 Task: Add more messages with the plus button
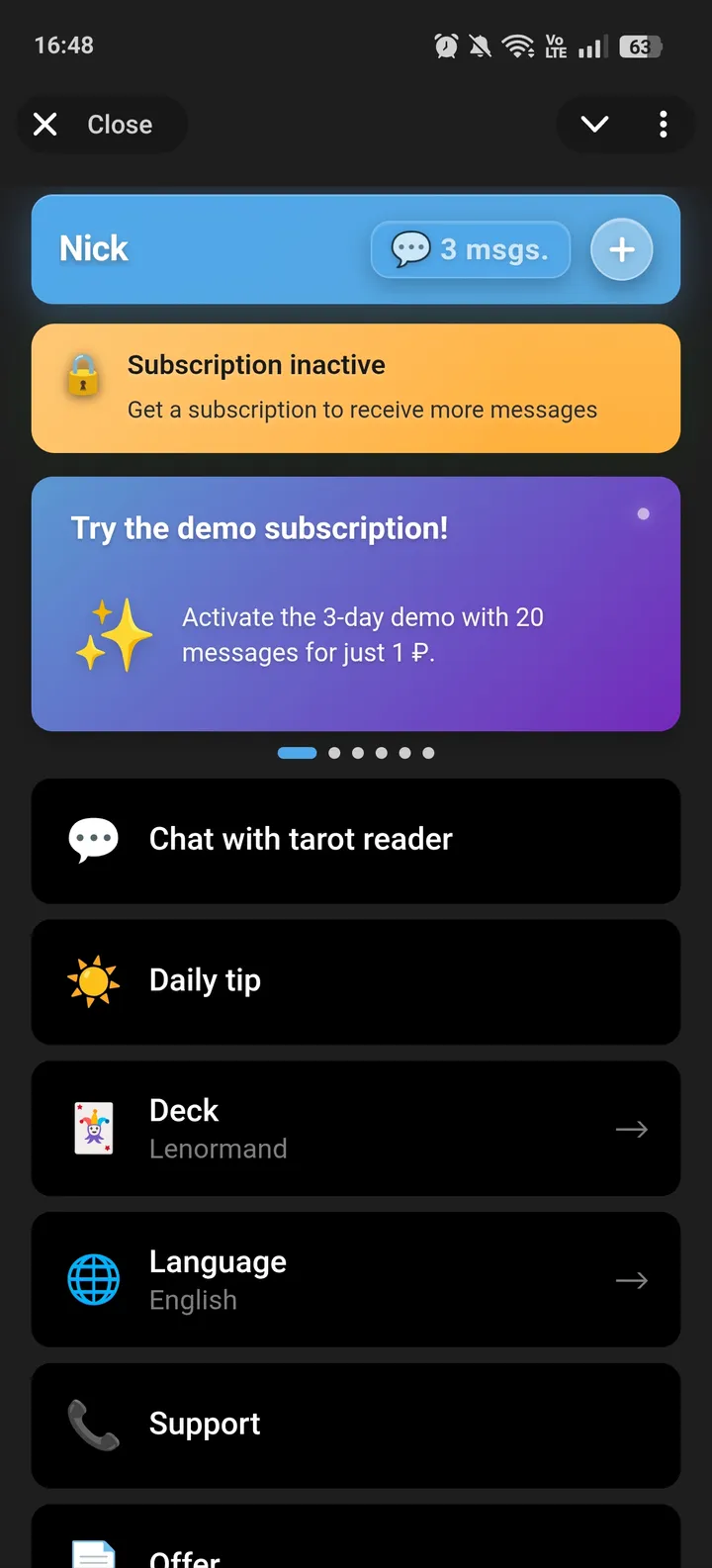(621, 249)
